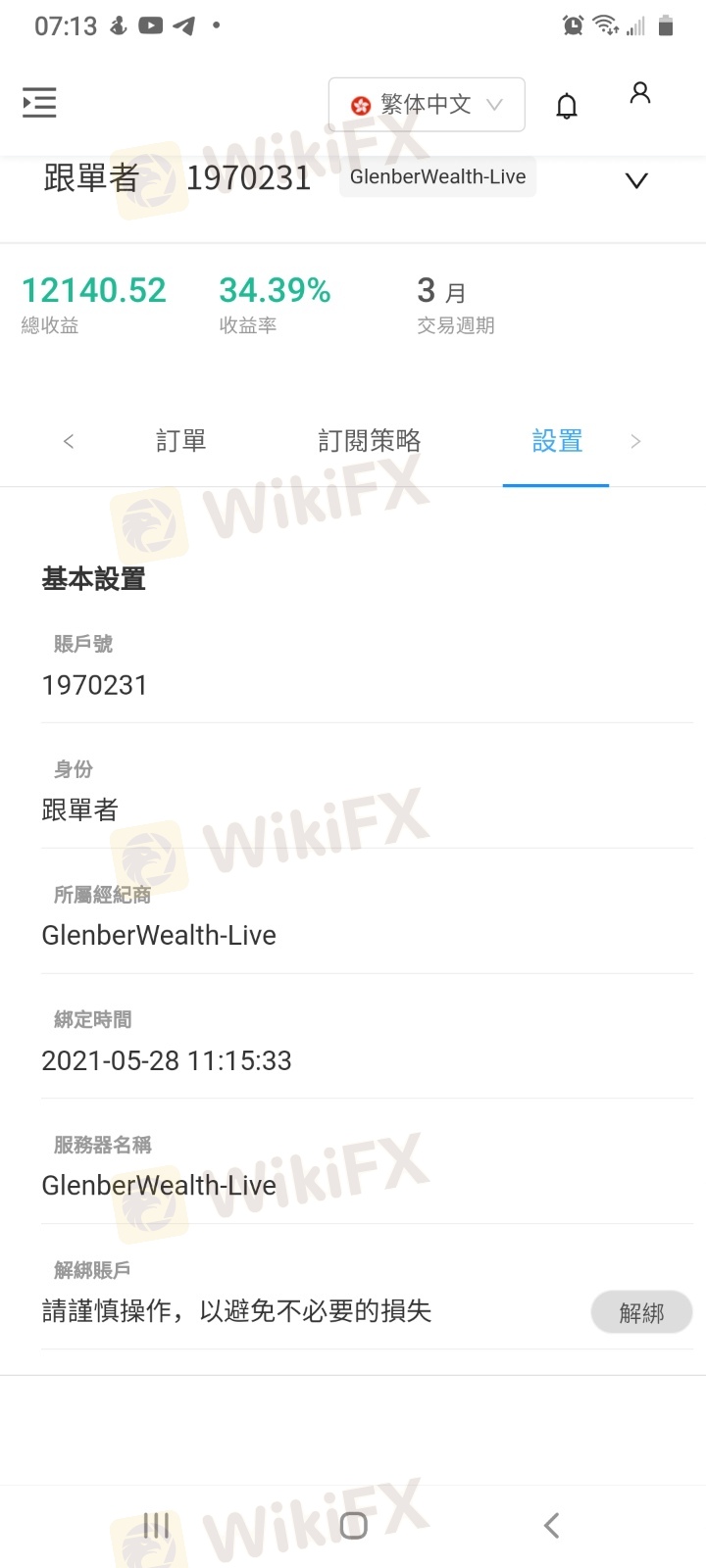Open the 繁体中文 language dropdown
Image resolution: width=706 pixels, height=1568 pixels.
[427, 104]
